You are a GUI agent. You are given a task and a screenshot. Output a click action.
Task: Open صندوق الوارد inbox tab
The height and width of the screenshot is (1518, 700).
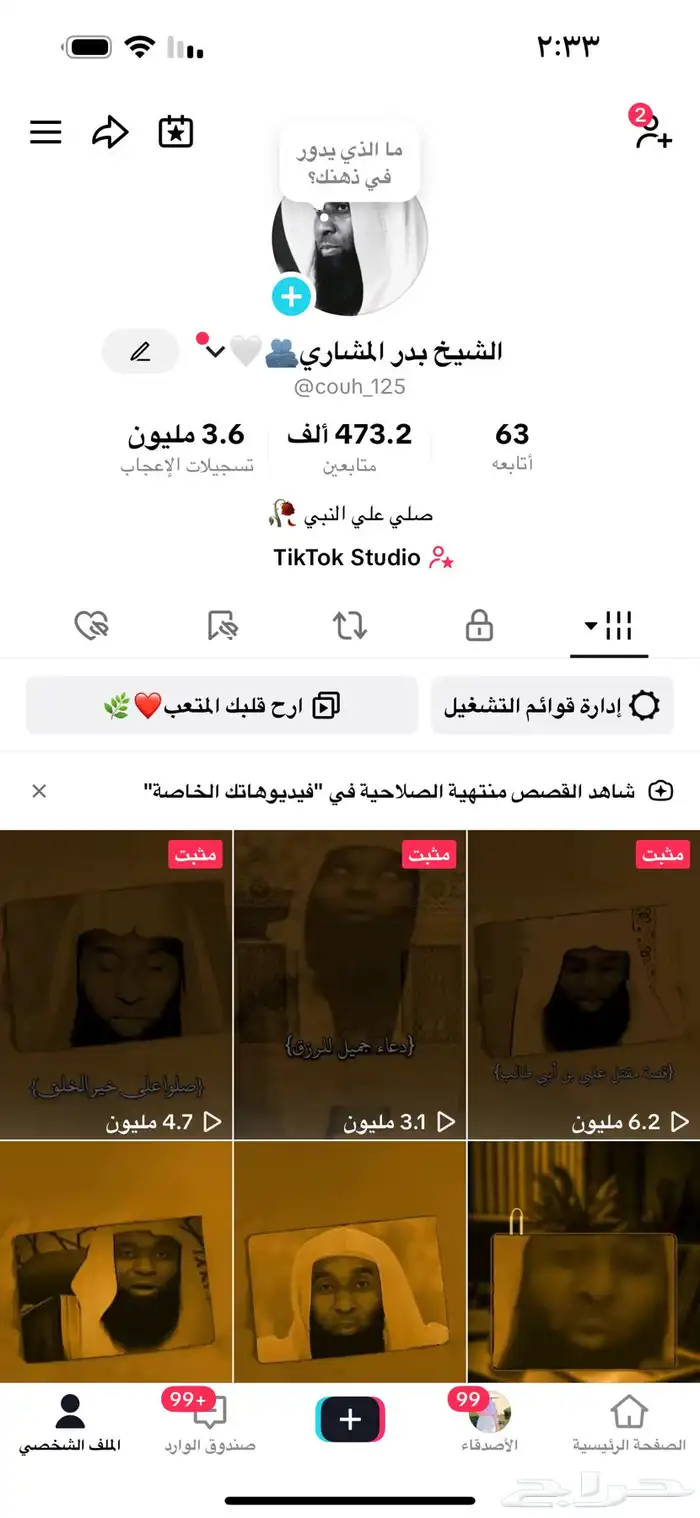pyautogui.click(x=210, y=1423)
